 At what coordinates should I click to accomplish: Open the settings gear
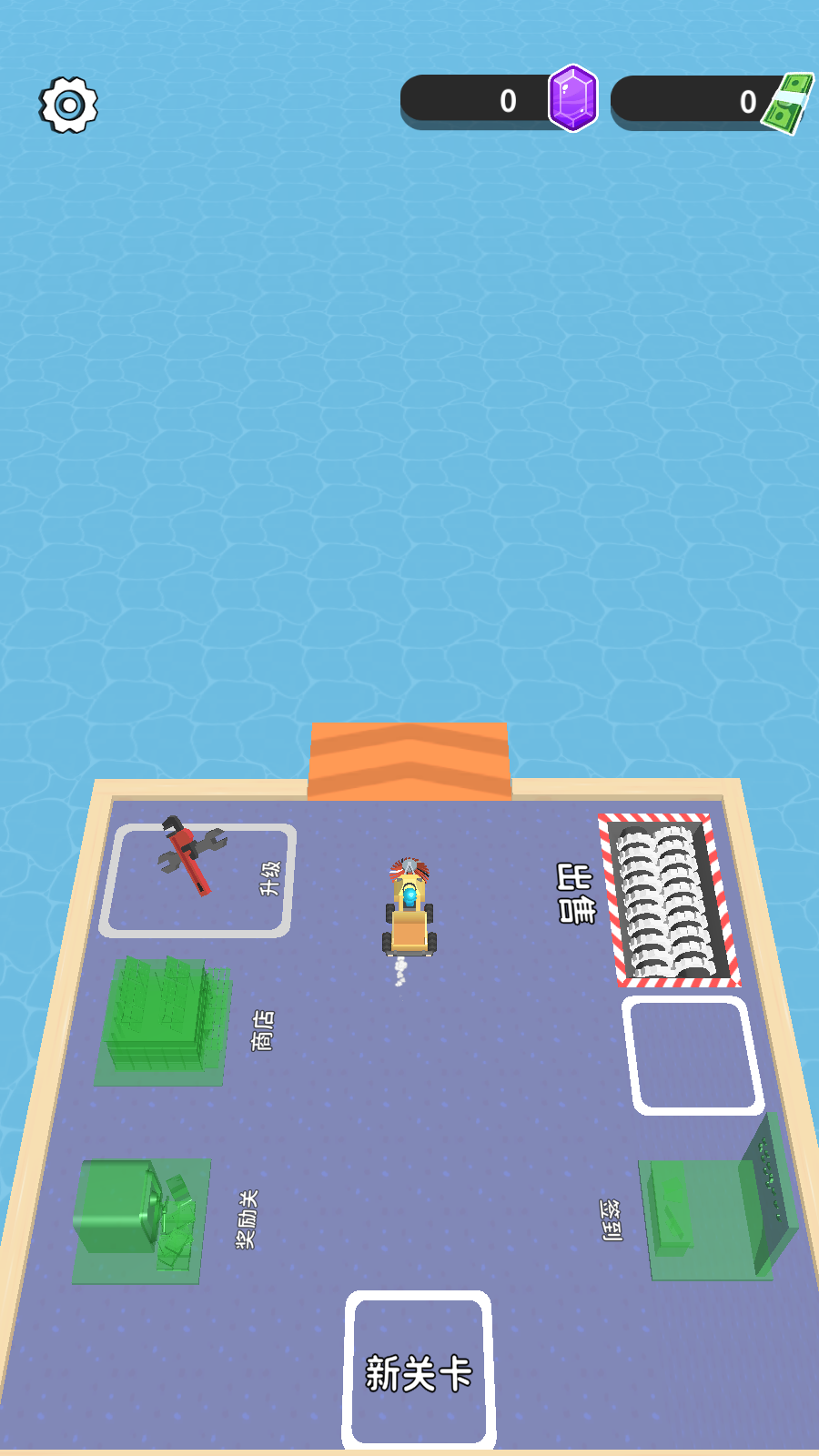click(x=68, y=105)
